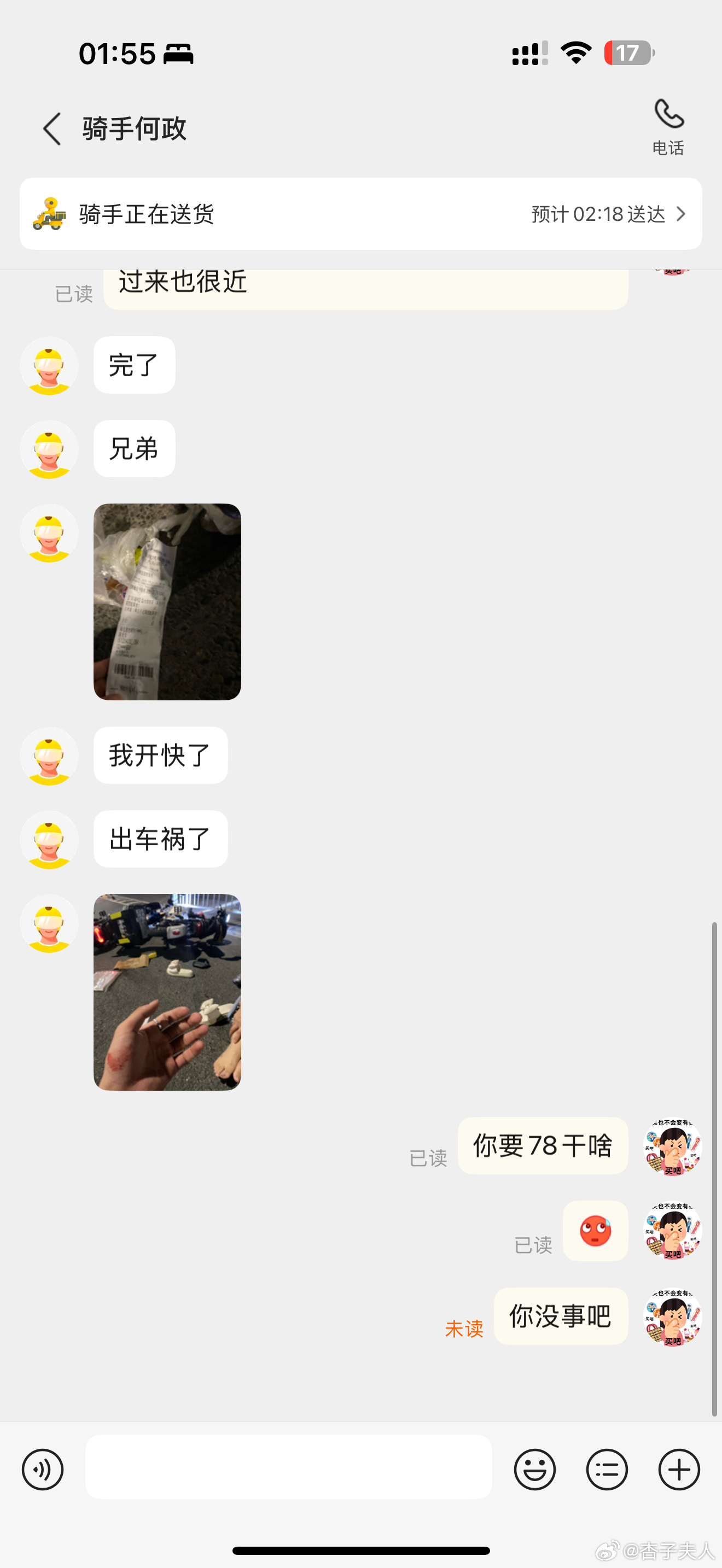The image size is (722, 1568).
Task: Open the plus attachments menu
Action: [x=679, y=1470]
